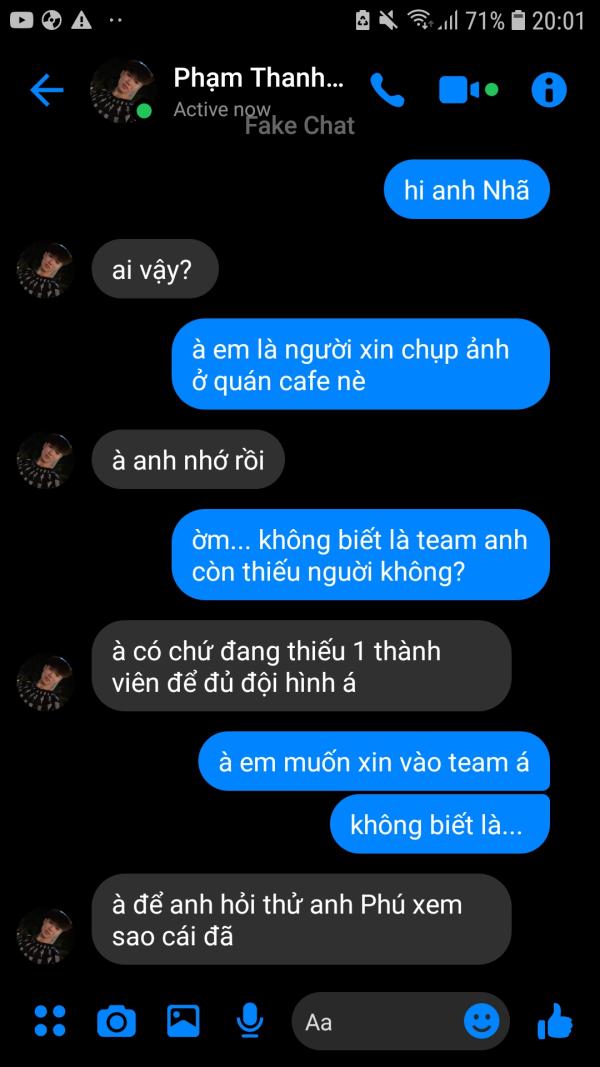Open the photo gallery picker
This screenshot has width=600, height=1067.
tap(183, 1021)
